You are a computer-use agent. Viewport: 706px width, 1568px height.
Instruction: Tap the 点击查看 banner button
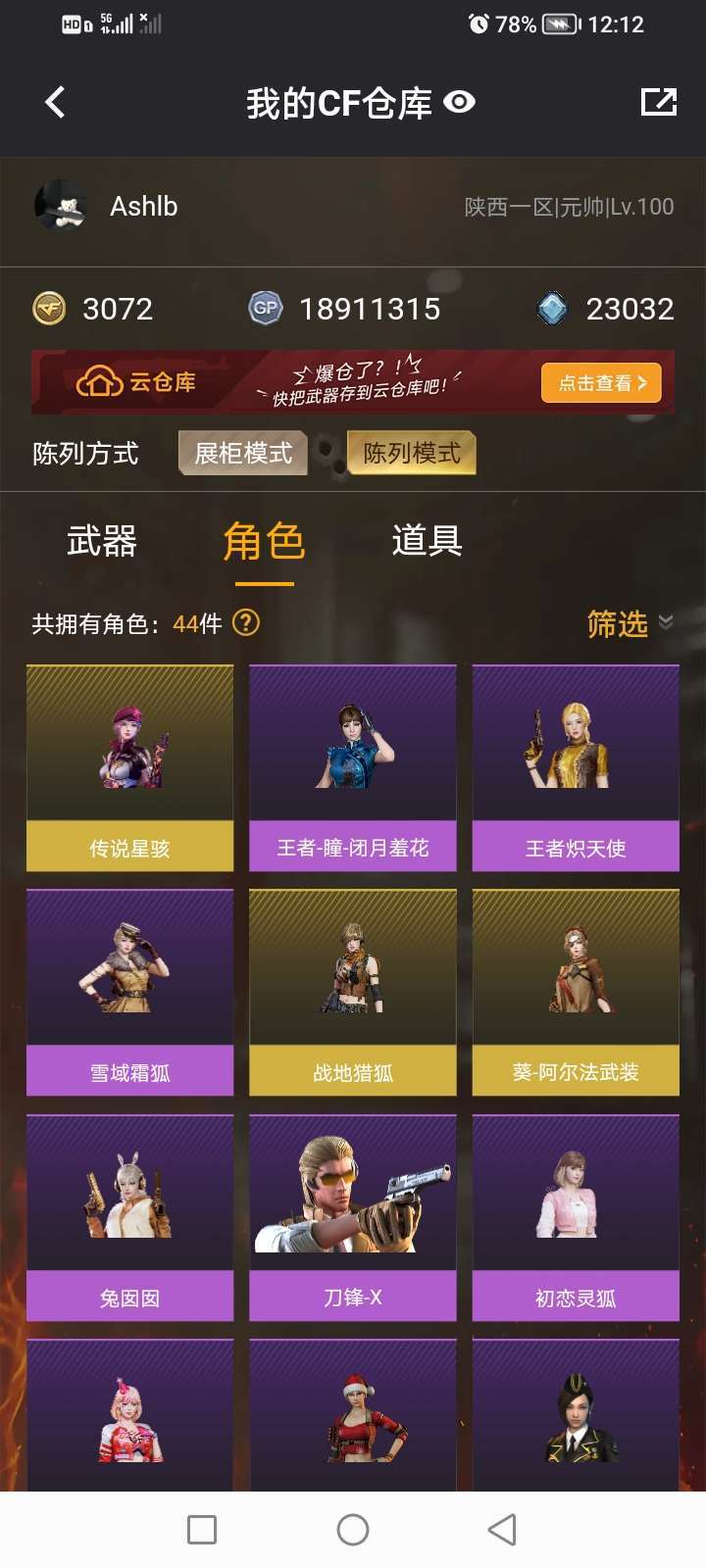(x=600, y=383)
